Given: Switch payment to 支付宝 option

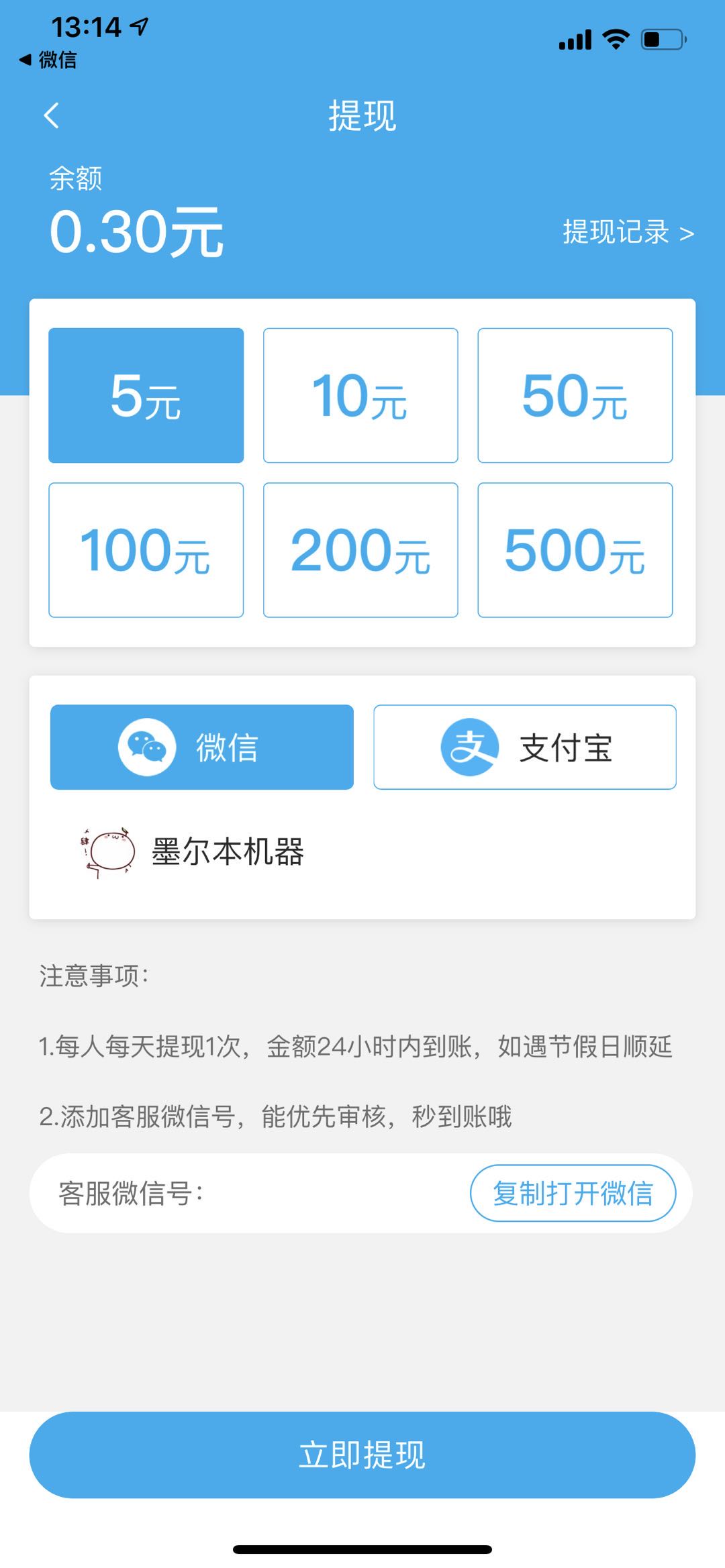Looking at the screenshot, I should tap(525, 747).
